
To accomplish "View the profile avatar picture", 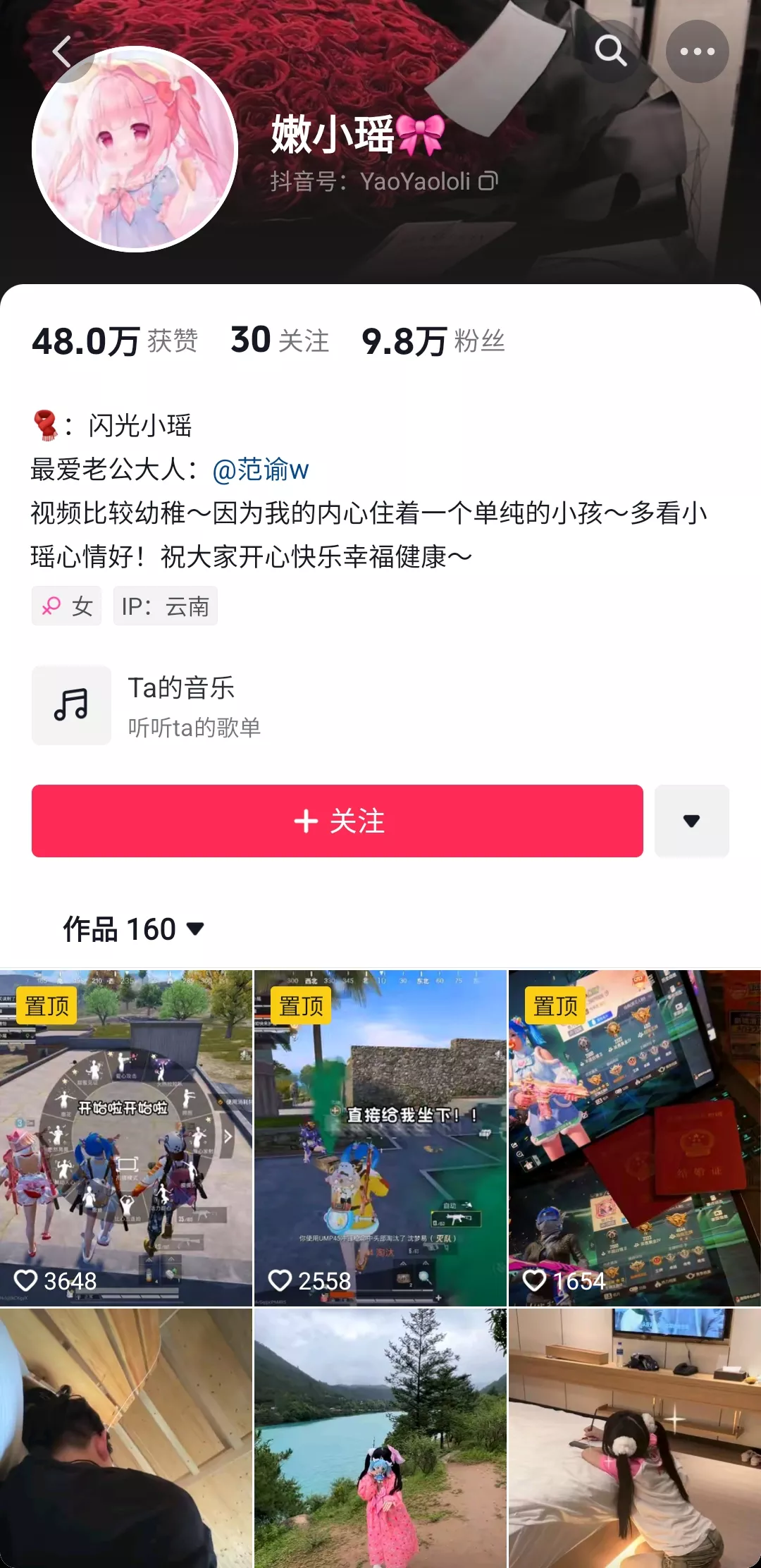I will [x=135, y=149].
